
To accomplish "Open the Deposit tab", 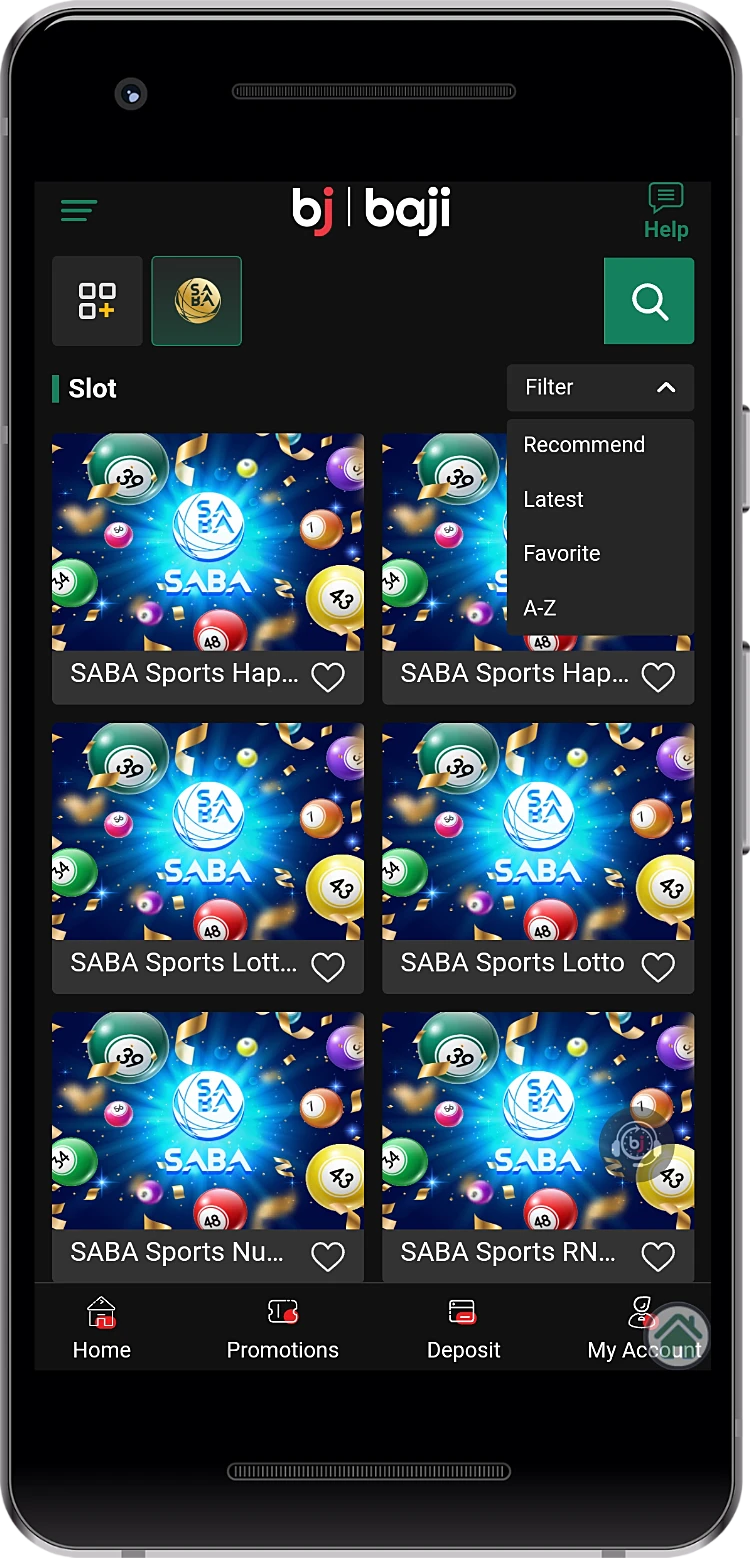I will (463, 1328).
